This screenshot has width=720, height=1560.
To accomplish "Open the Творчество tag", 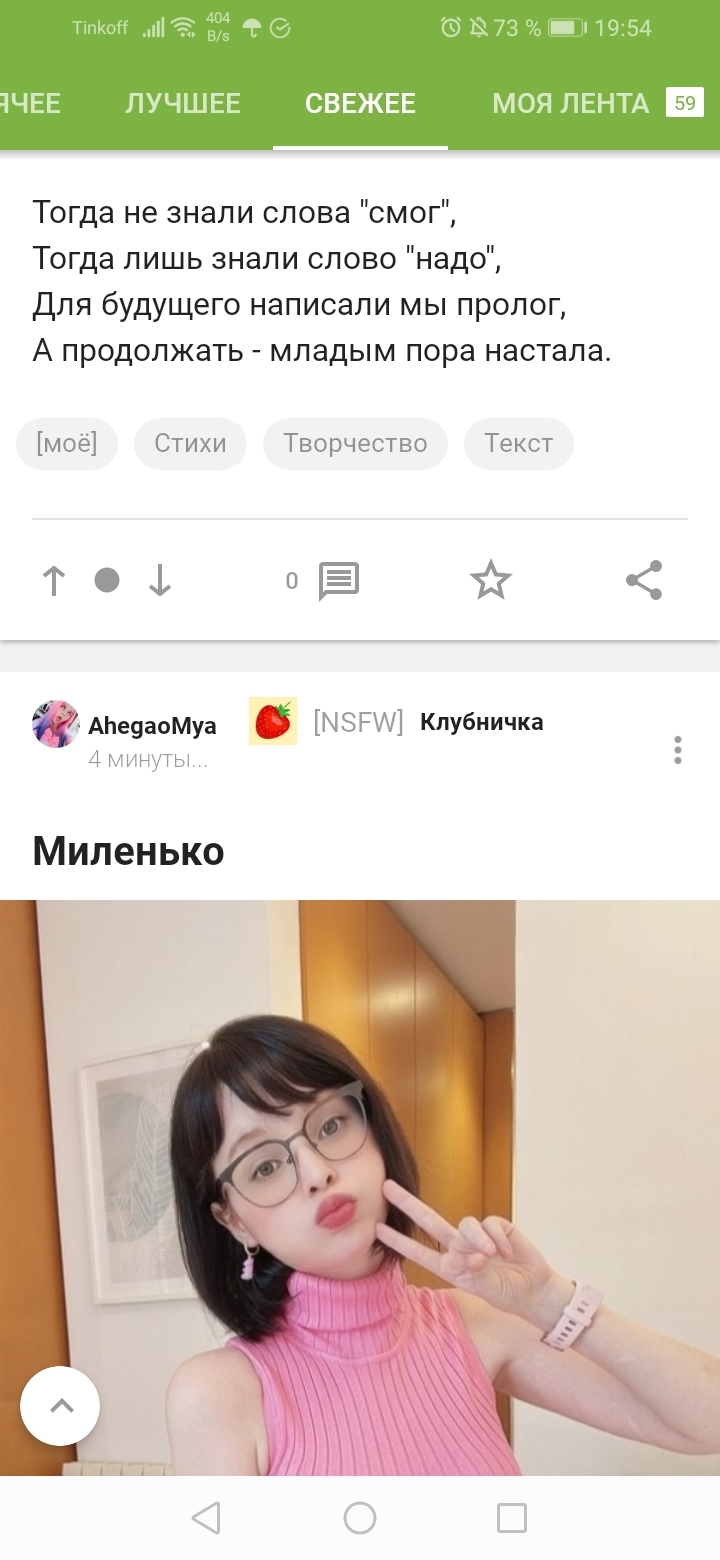I will 355,443.
